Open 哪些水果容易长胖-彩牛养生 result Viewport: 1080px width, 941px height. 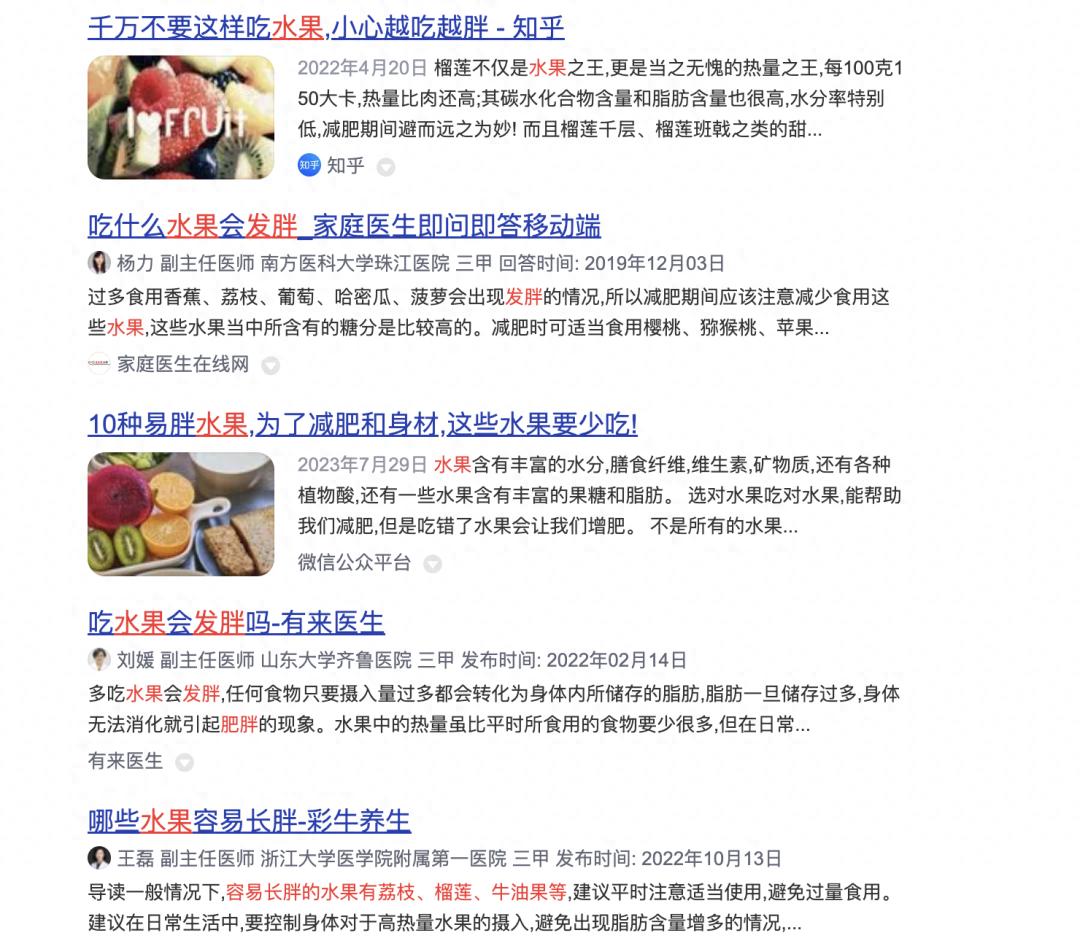[249, 821]
